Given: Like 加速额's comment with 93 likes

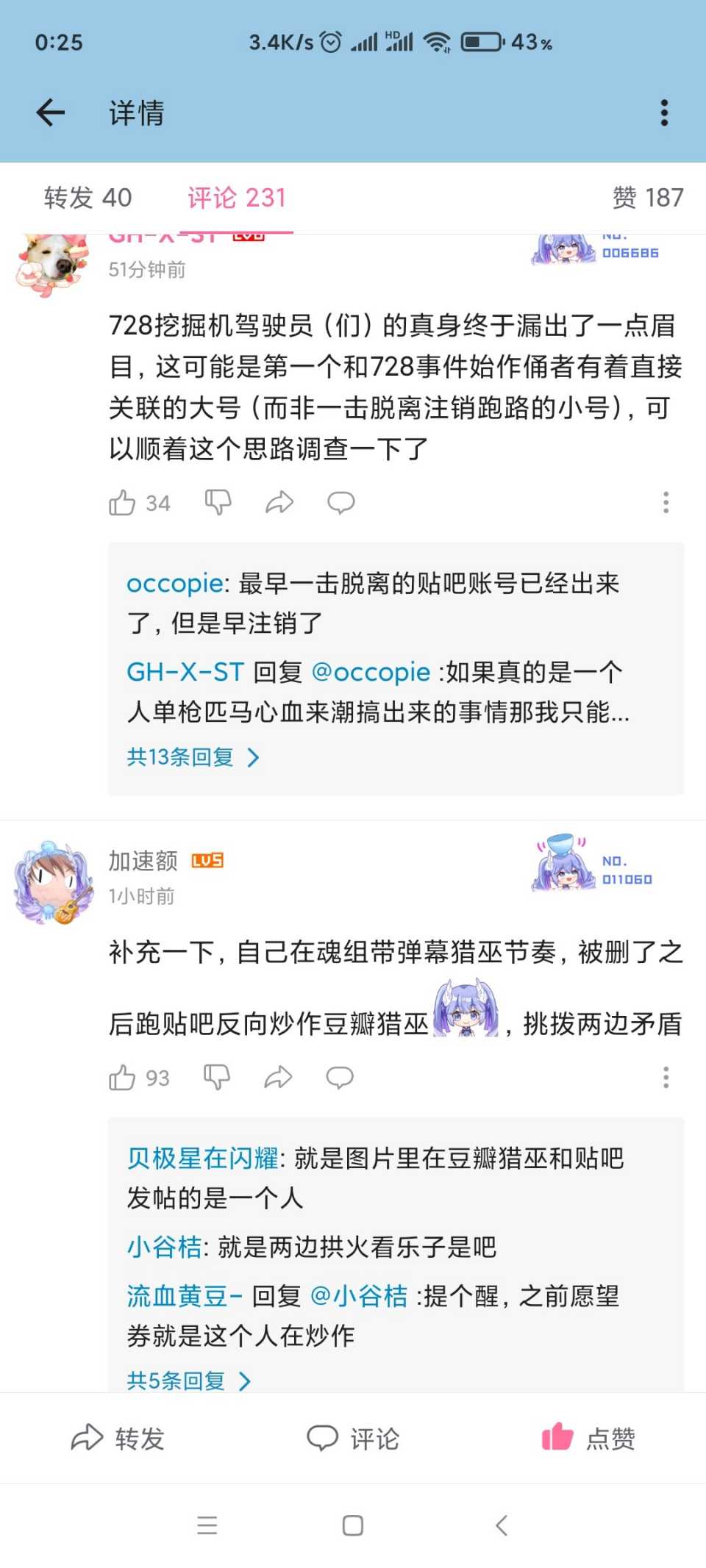Looking at the screenshot, I should click(x=139, y=1078).
